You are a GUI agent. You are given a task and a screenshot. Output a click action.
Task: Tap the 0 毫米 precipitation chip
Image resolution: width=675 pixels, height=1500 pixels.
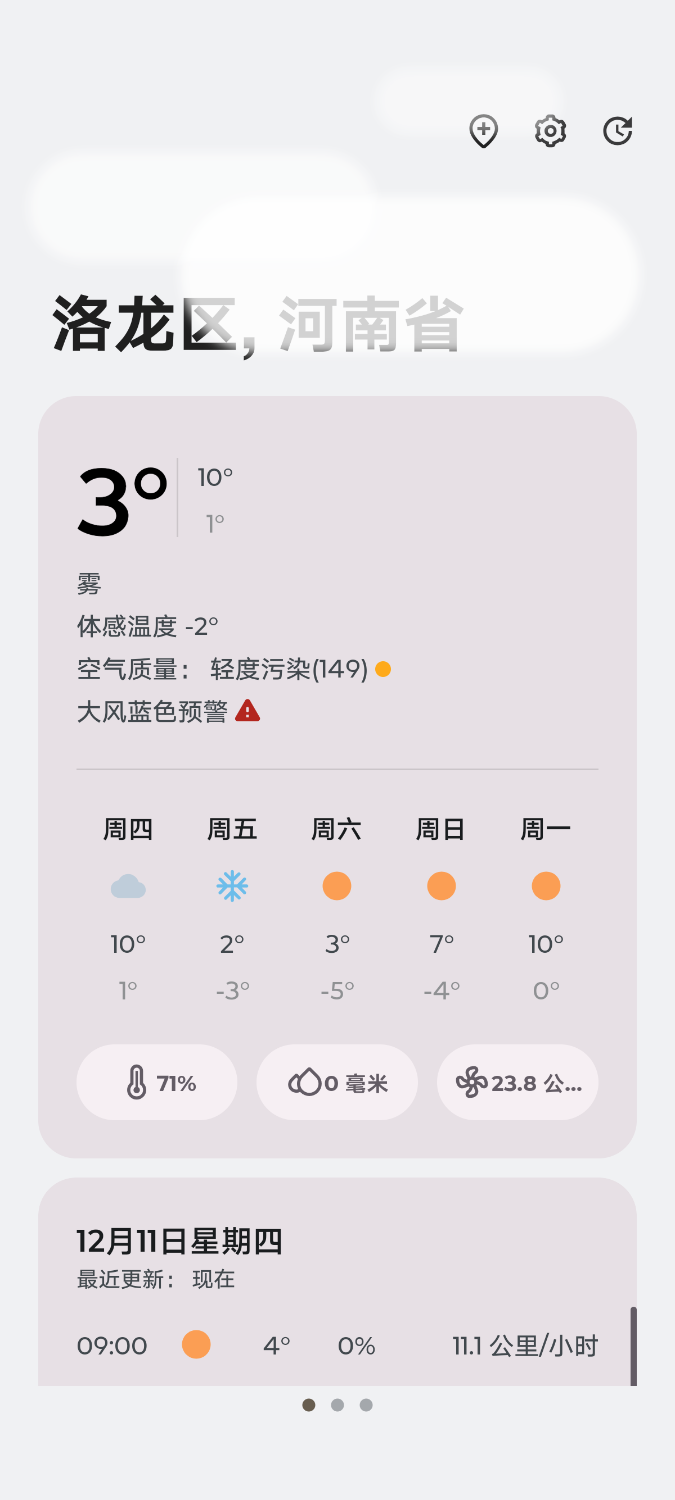pos(337,1082)
